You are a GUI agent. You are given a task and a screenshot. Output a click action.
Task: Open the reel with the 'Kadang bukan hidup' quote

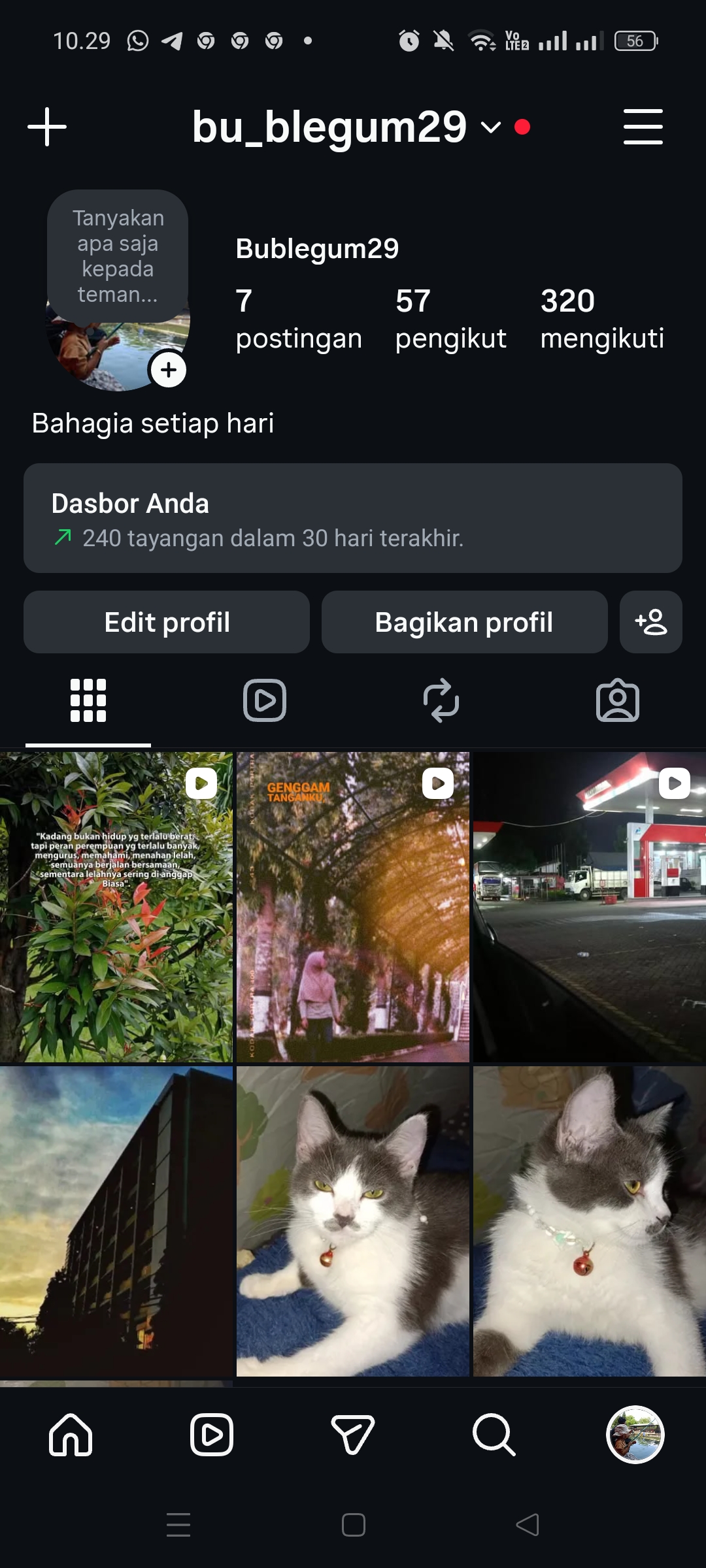[116, 907]
